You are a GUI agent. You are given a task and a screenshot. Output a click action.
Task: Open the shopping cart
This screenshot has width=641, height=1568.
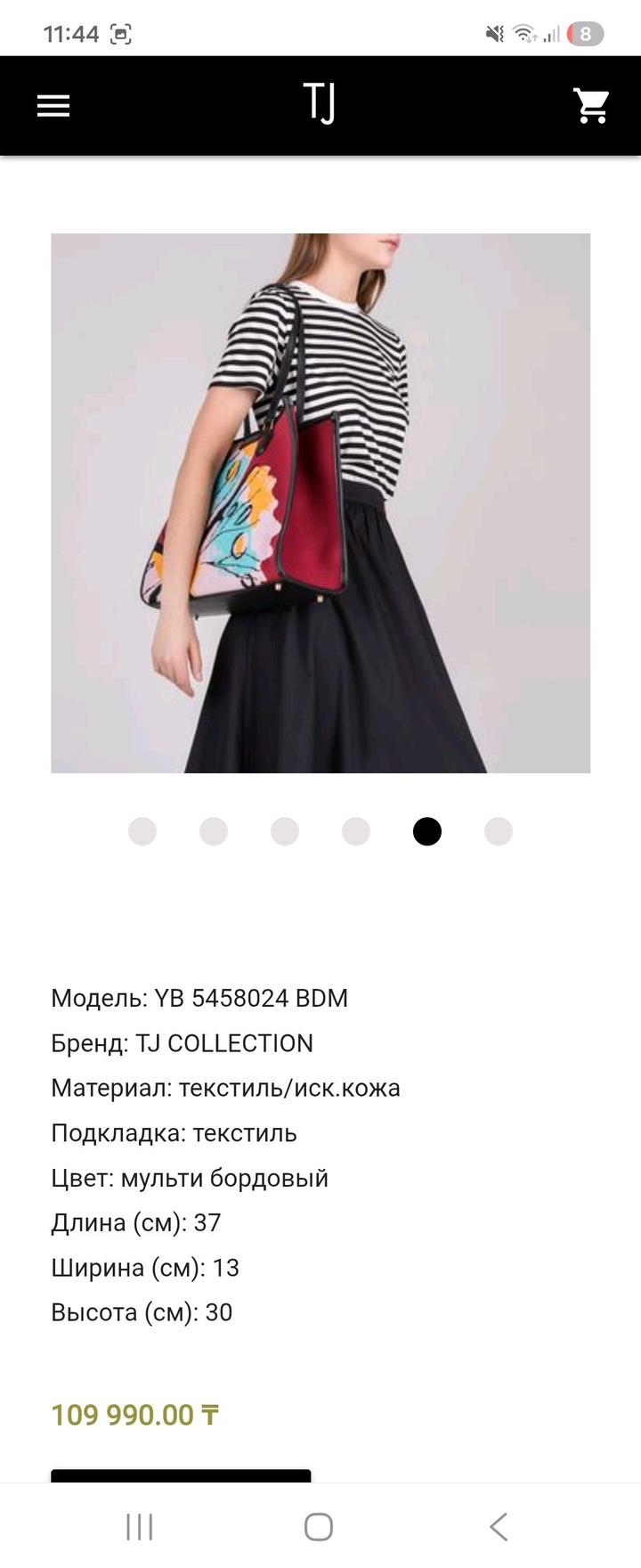(591, 106)
